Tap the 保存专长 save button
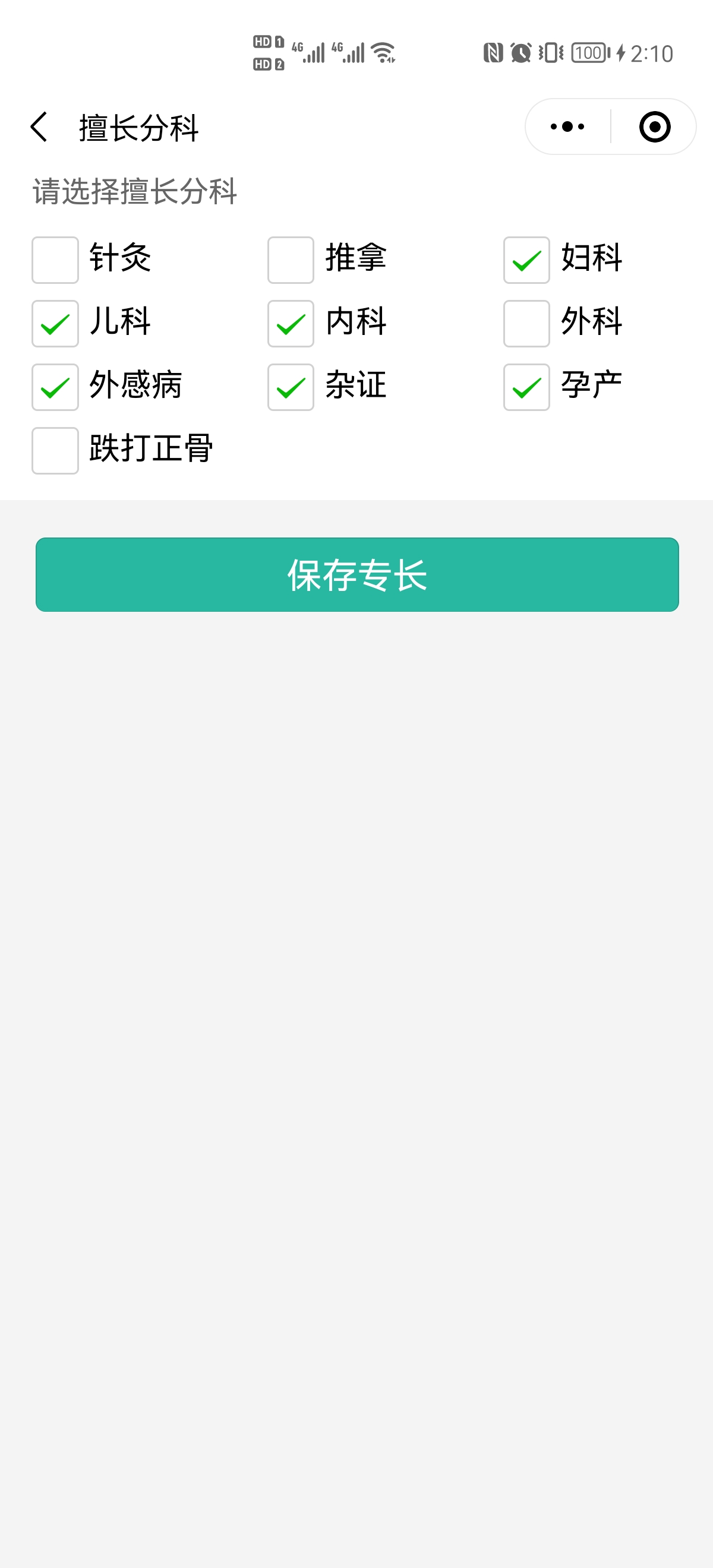Viewport: 713px width, 1568px height. [x=357, y=574]
